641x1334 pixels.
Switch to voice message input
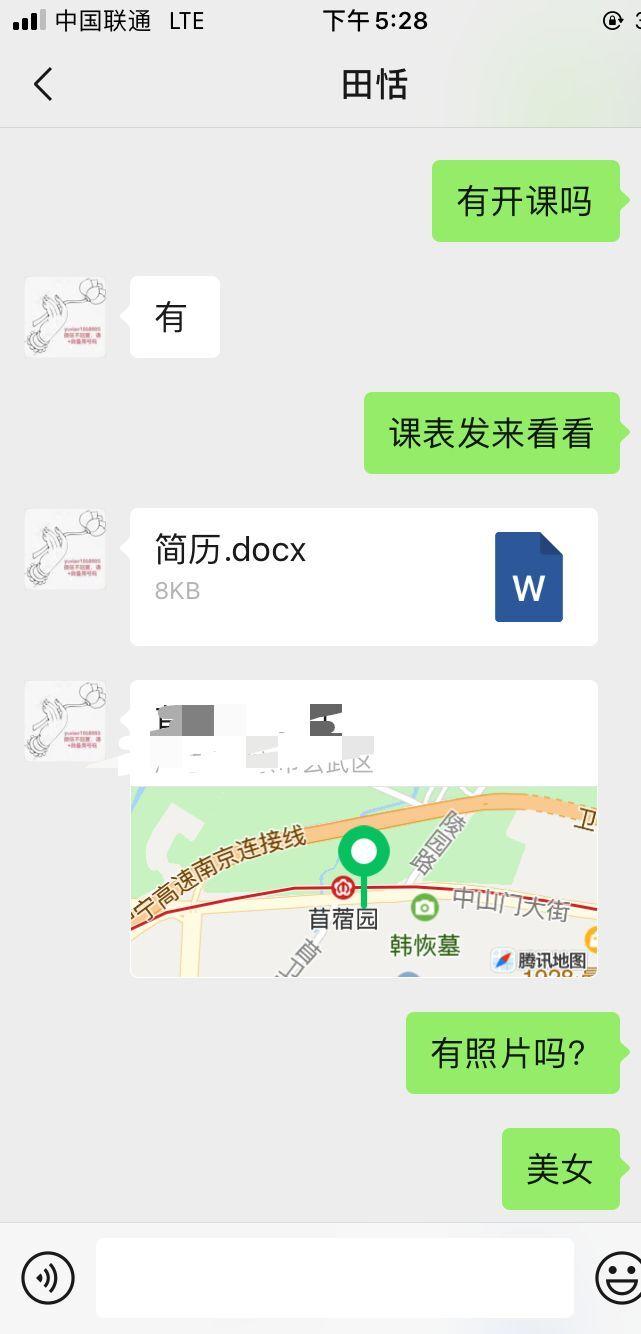pos(48,1277)
